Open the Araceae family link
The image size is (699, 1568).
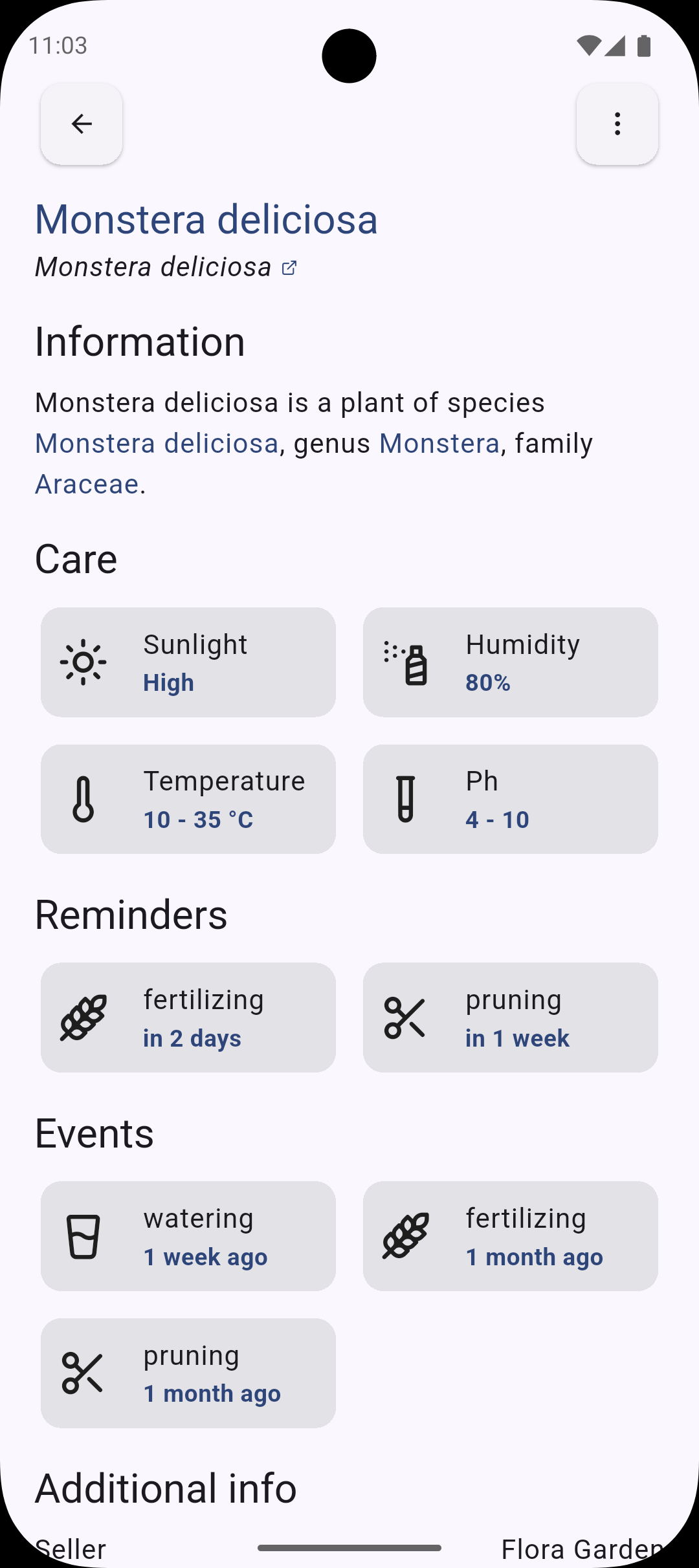pyautogui.click(x=87, y=485)
